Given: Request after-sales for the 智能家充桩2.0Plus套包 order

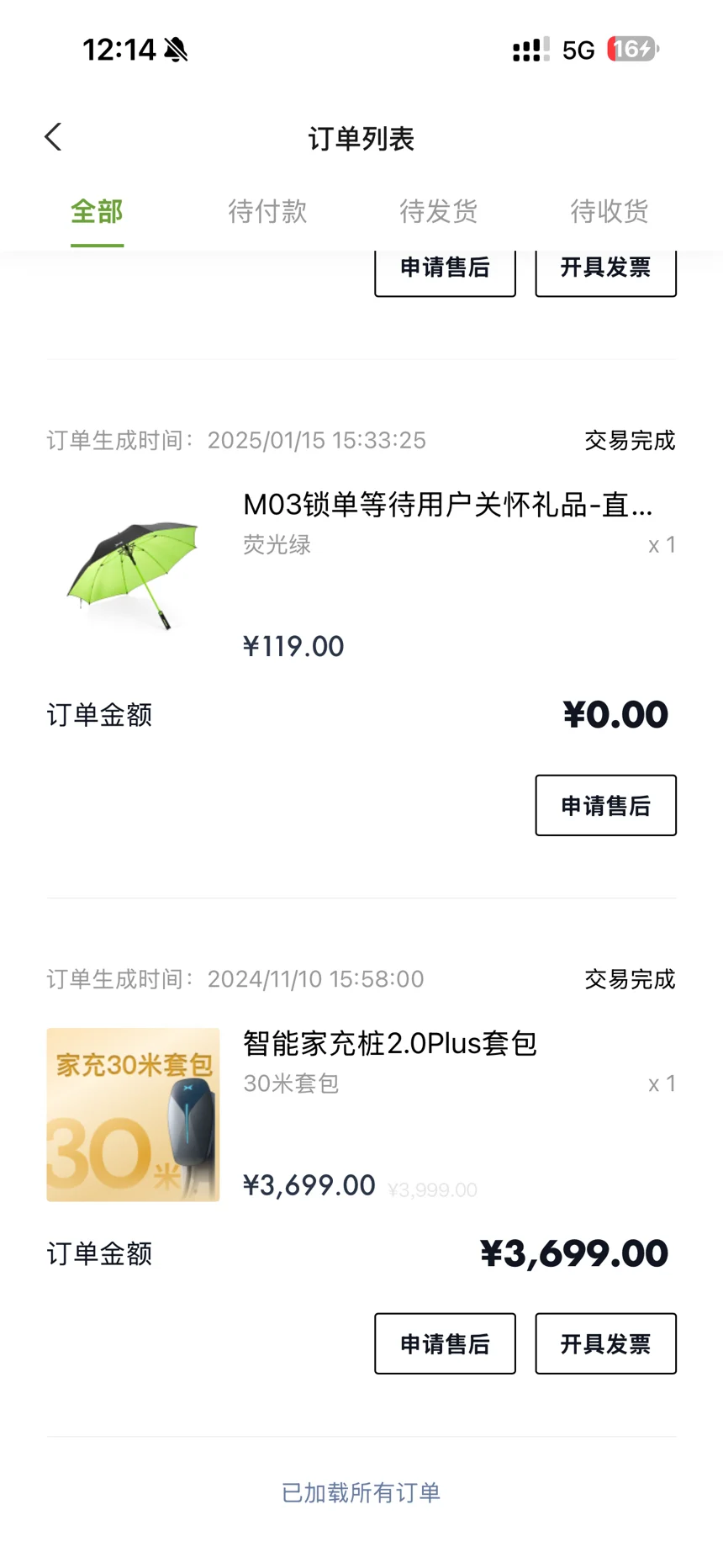Looking at the screenshot, I should pyautogui.click(x=445, y=1343).
